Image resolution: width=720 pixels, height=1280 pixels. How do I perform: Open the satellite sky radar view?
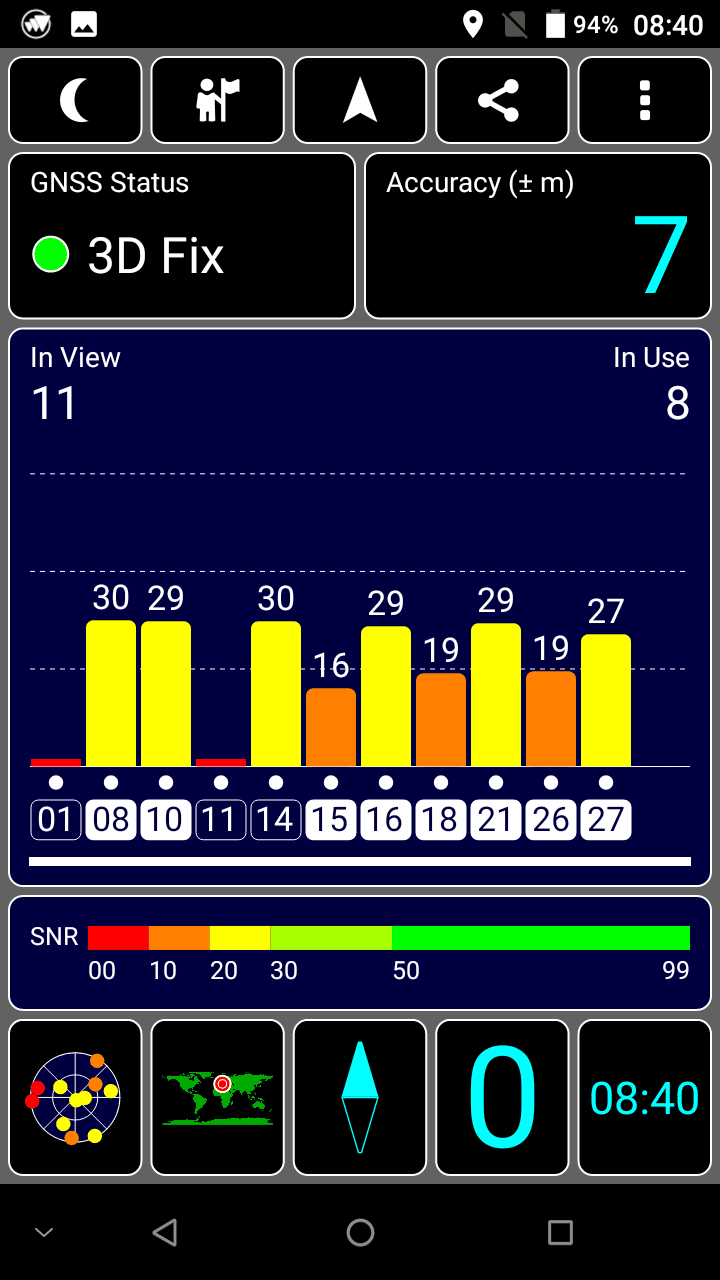pos(75,1097)
